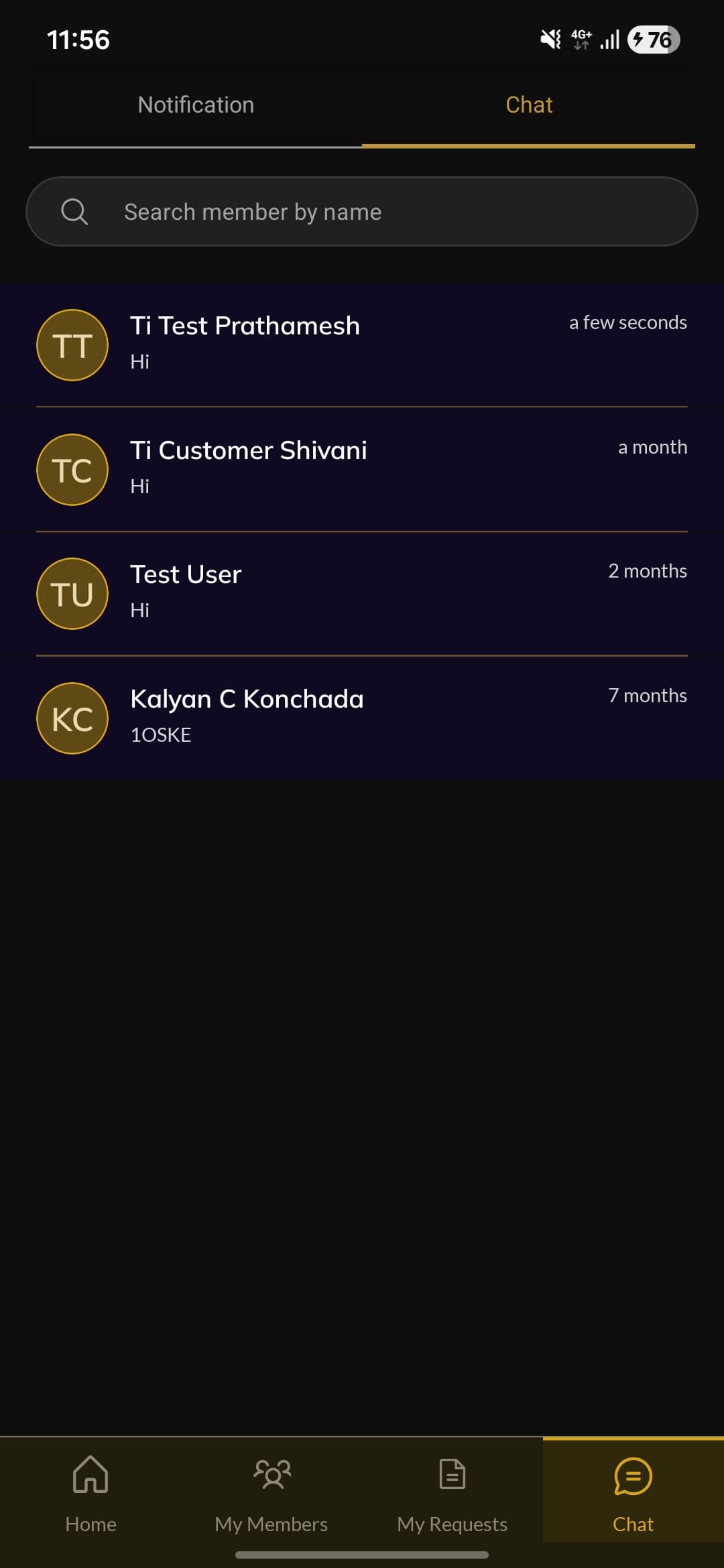Open Ti Test Prathamesh's TT avatar

(x=72, y=345)
